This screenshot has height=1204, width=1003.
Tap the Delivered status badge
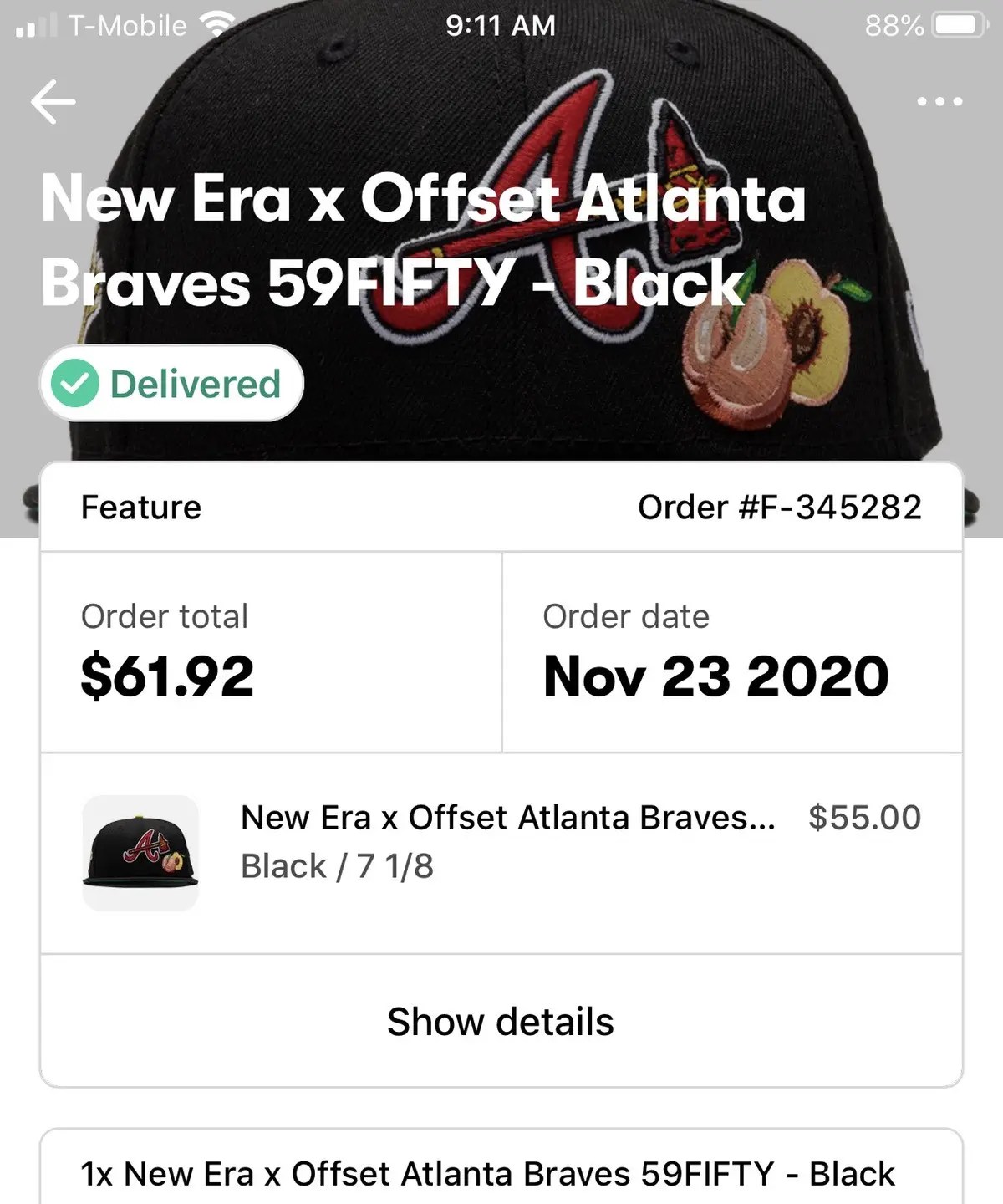pos(171,383)
